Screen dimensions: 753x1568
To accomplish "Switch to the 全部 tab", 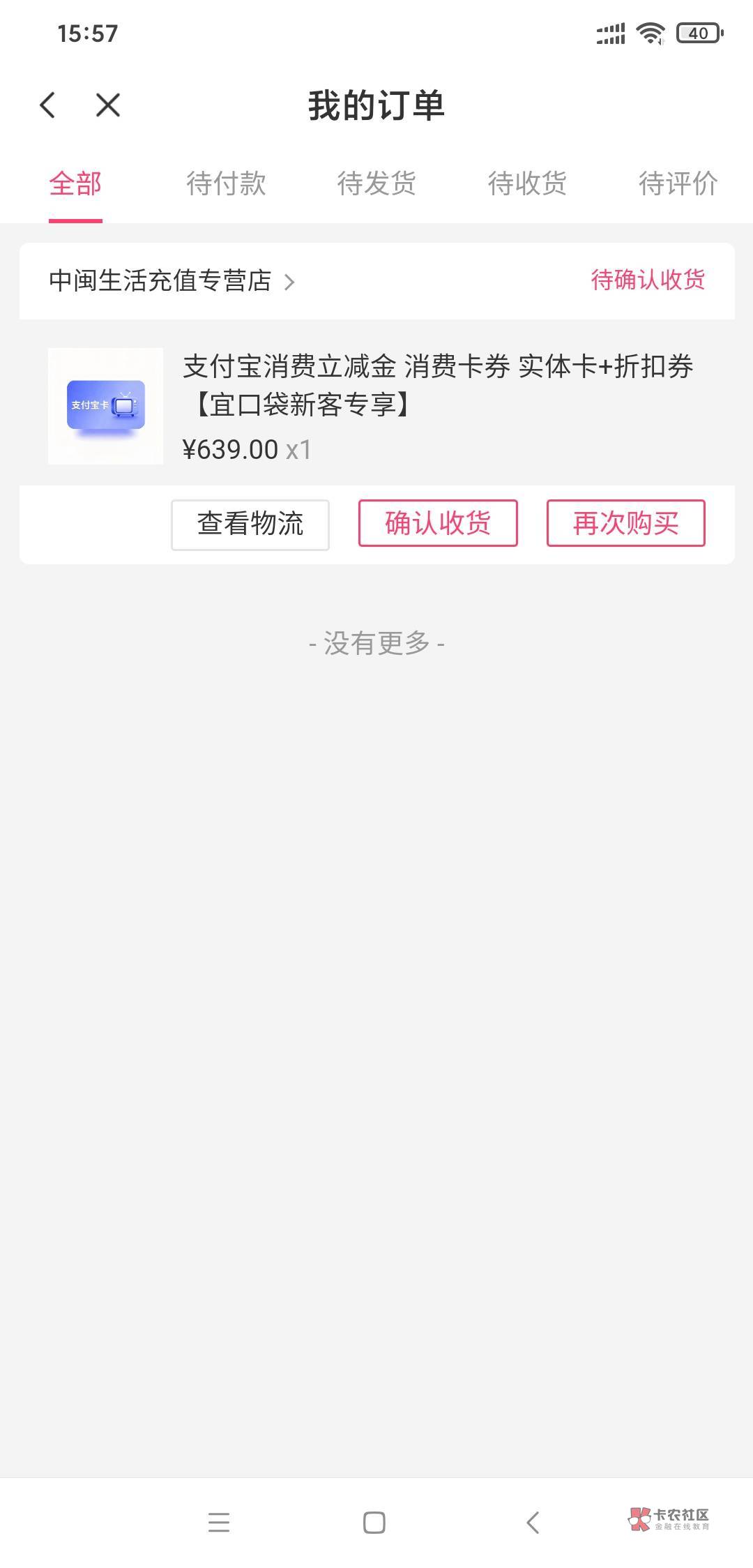I will [x=75, y=184].
